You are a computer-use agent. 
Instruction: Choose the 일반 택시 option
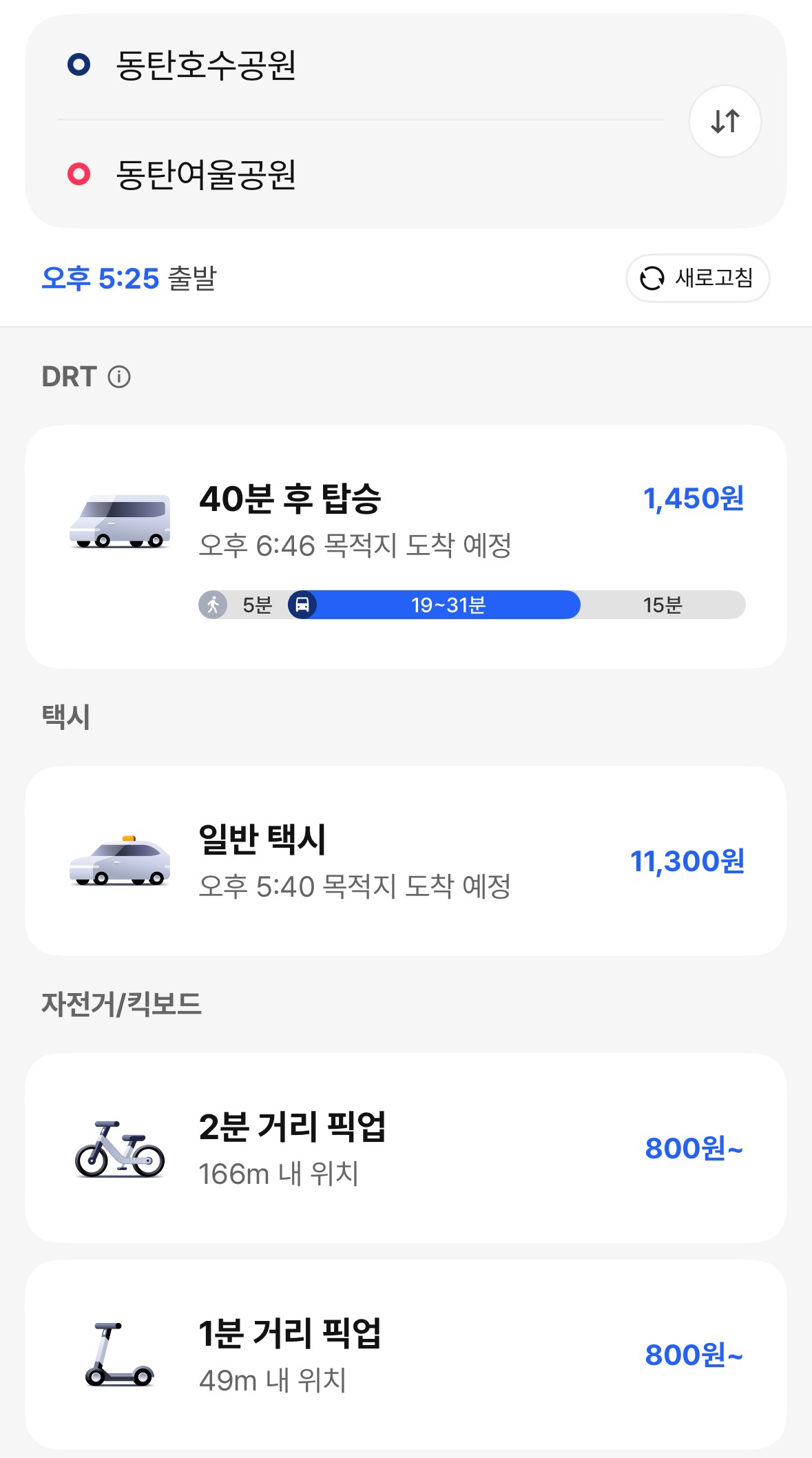coord(406,860)
